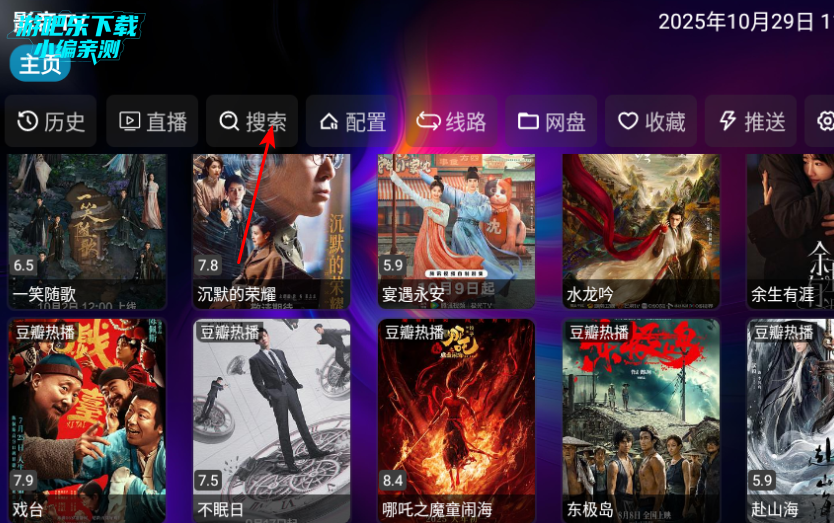Open the show 水龙吟
834x523 pixels.
click(641, 230)
